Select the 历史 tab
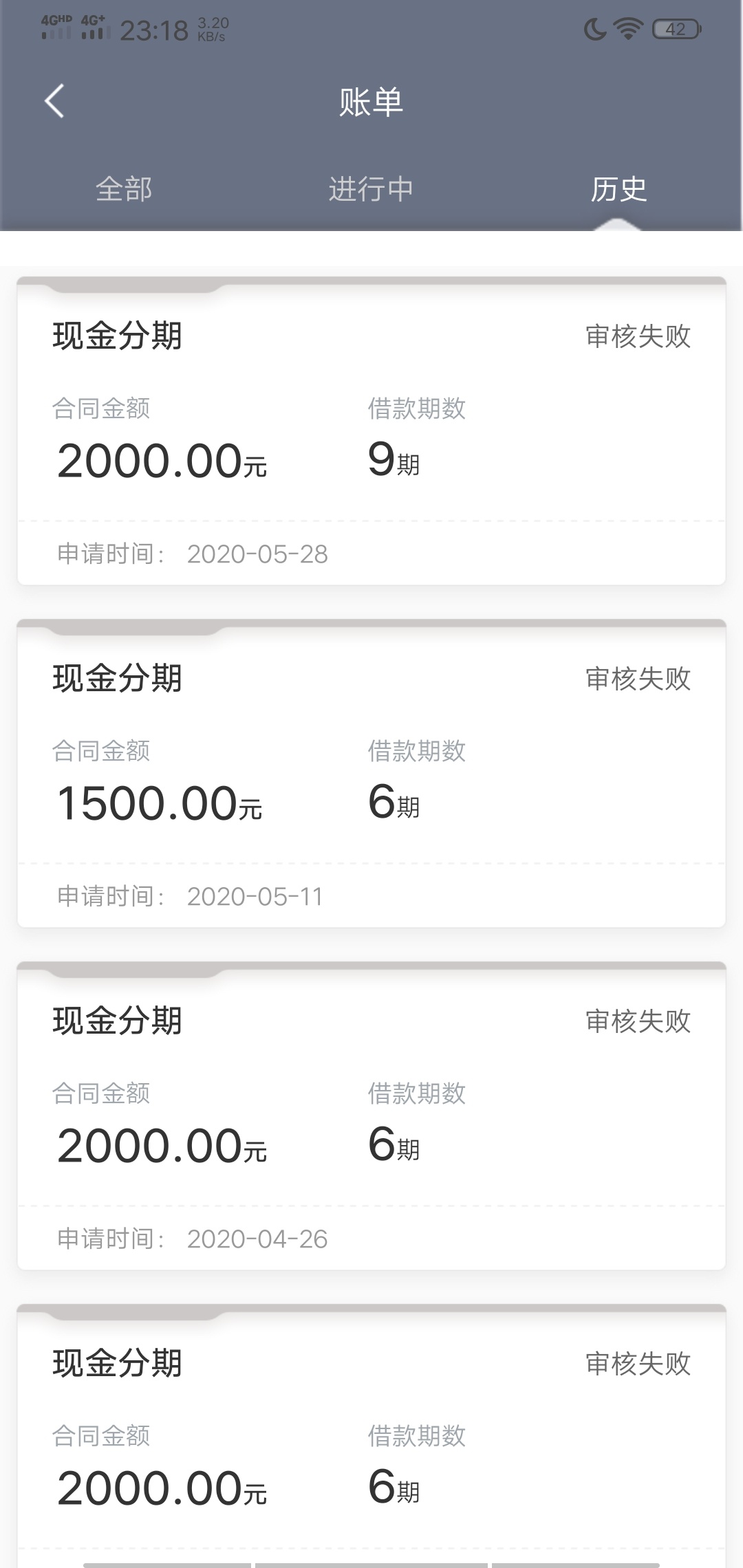The image size is (743, 1568). coord(618,189)
